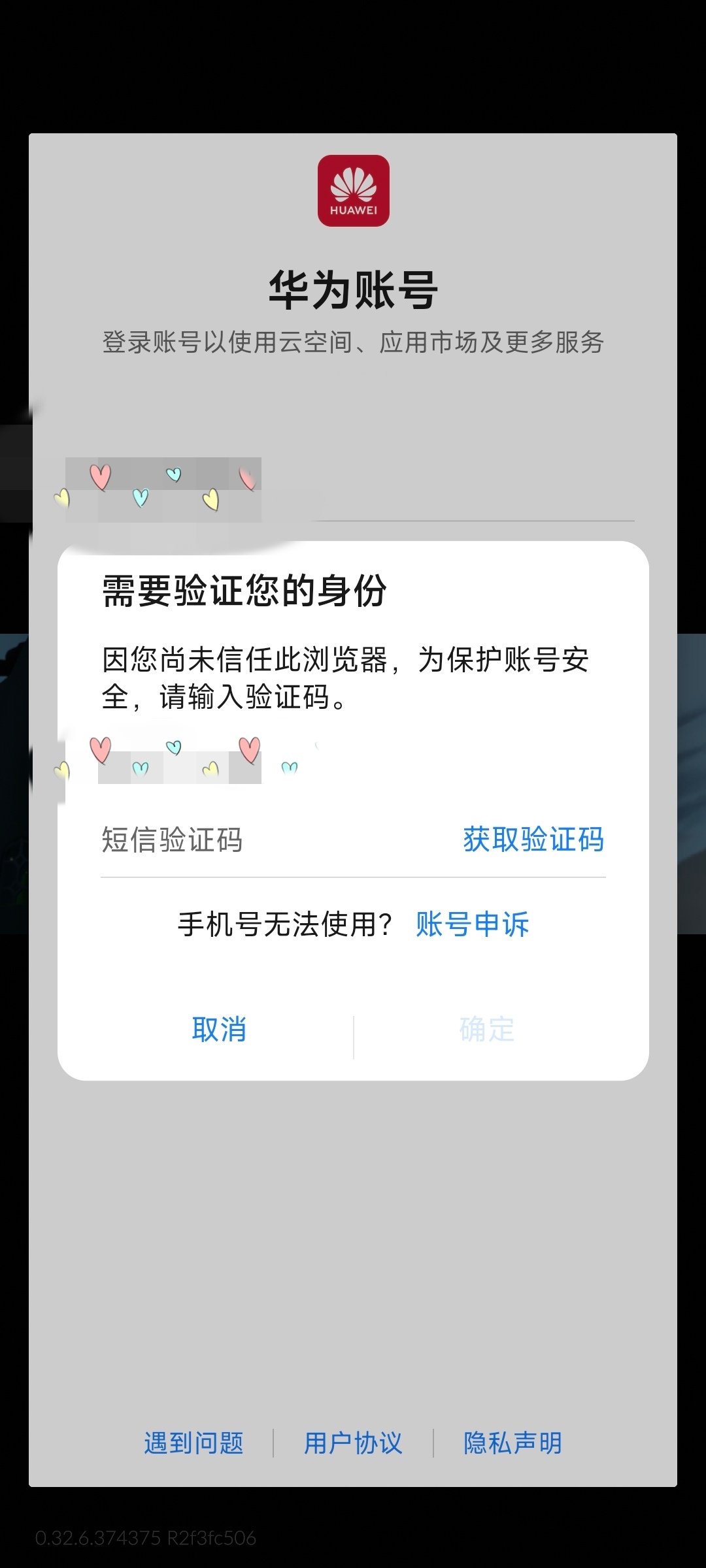Dismiss the dialog with 取消

click(219, 1030)
